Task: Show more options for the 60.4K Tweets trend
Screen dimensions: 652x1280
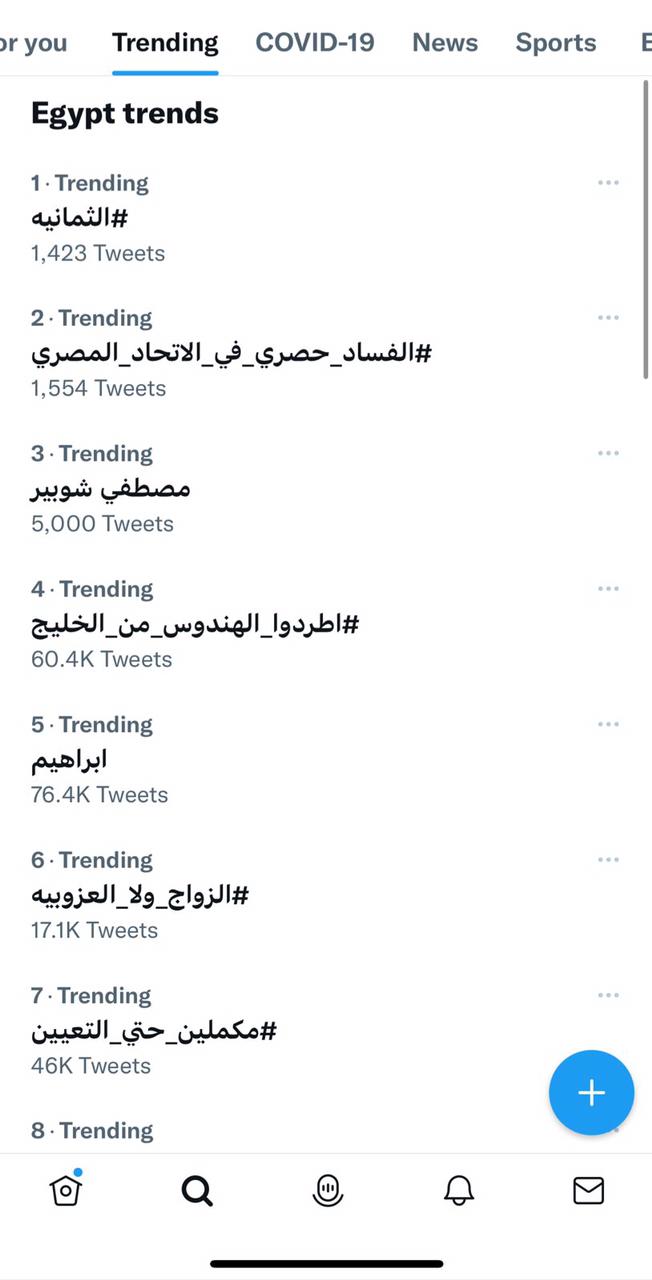Action: [x=608, y=589]
